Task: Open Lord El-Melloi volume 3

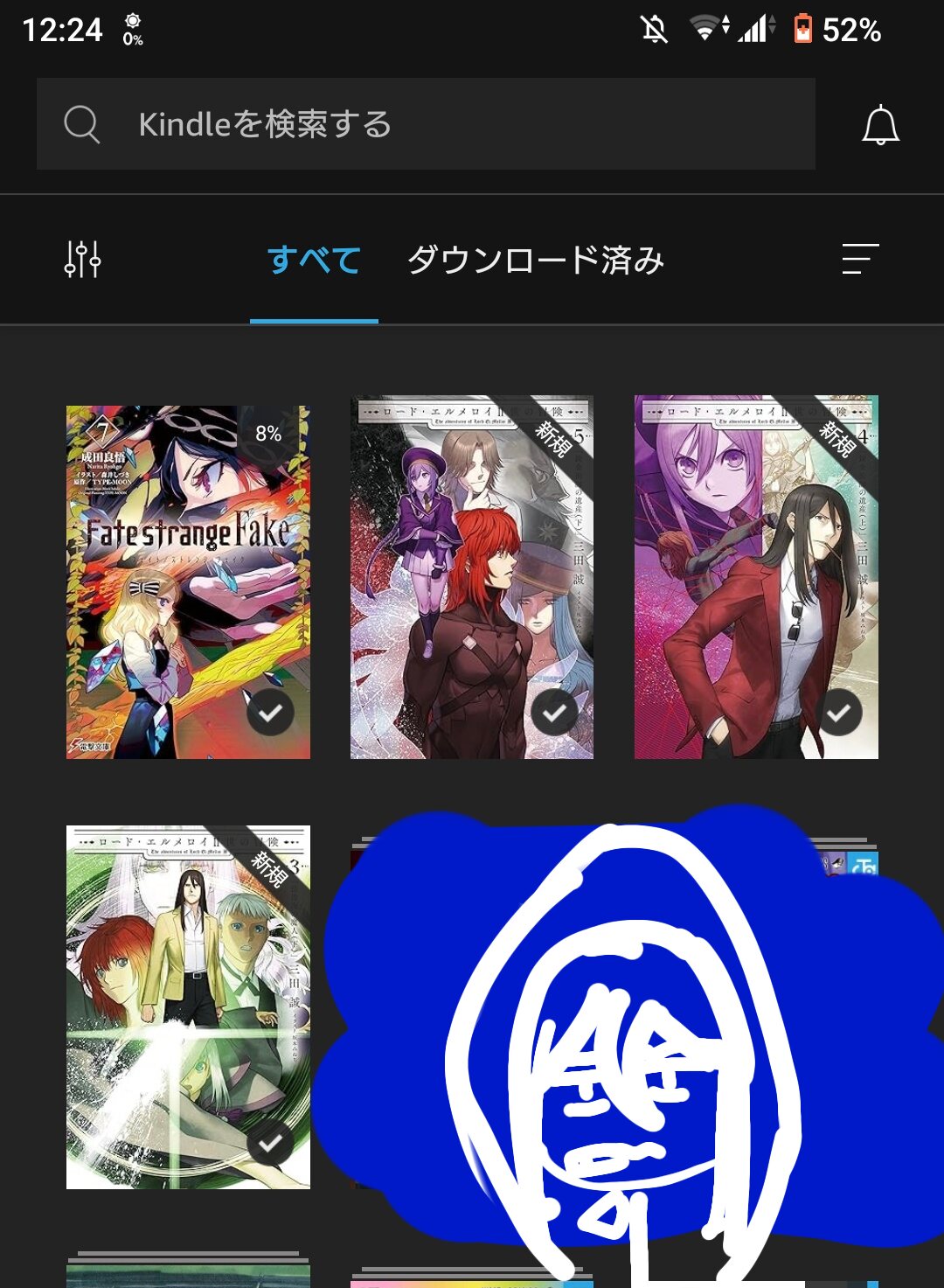Action: (x=188, y=1006)
